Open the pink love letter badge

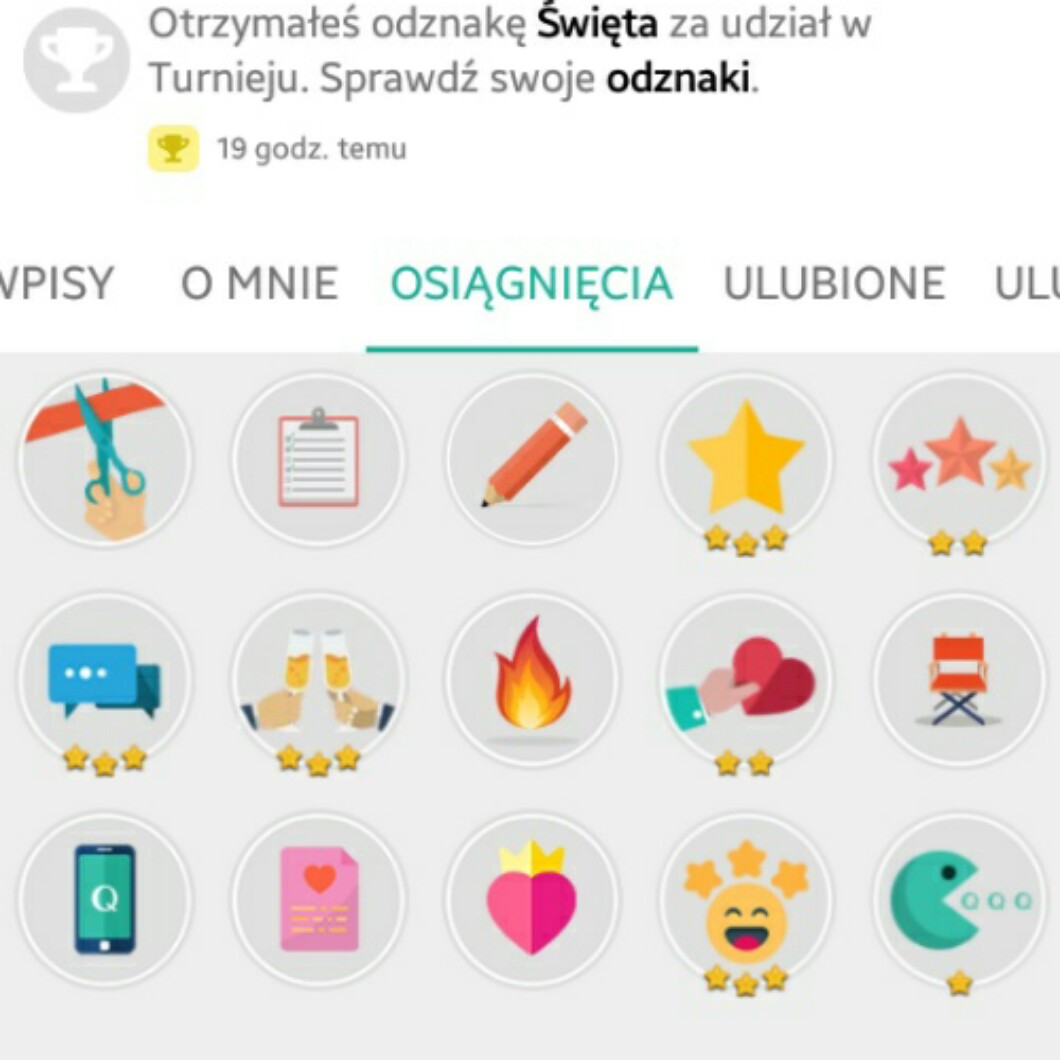pyautogui.click(x=318, y=899)
